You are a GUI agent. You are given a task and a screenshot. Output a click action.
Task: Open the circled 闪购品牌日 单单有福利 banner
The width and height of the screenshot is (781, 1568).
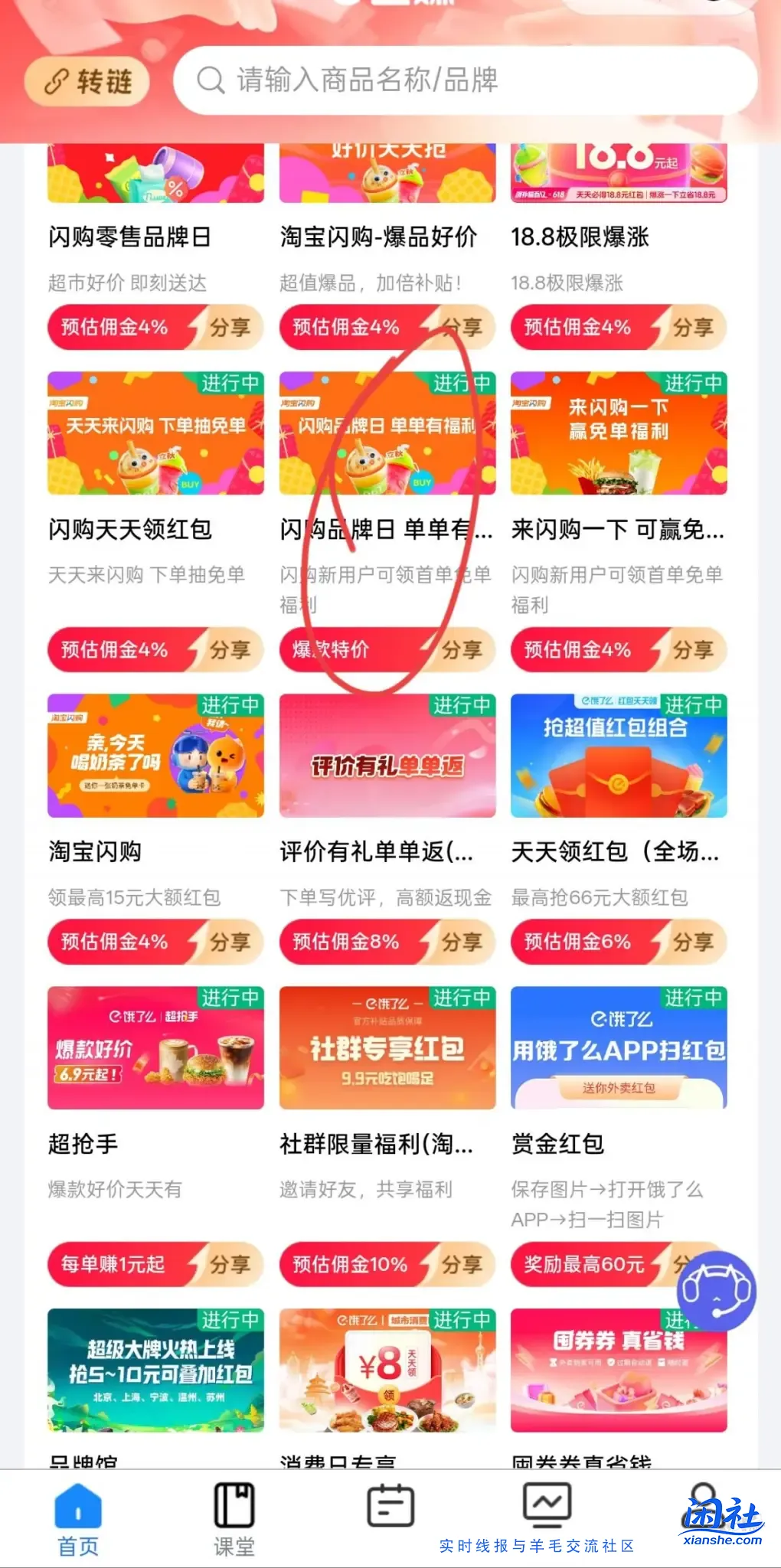[387, 433]
